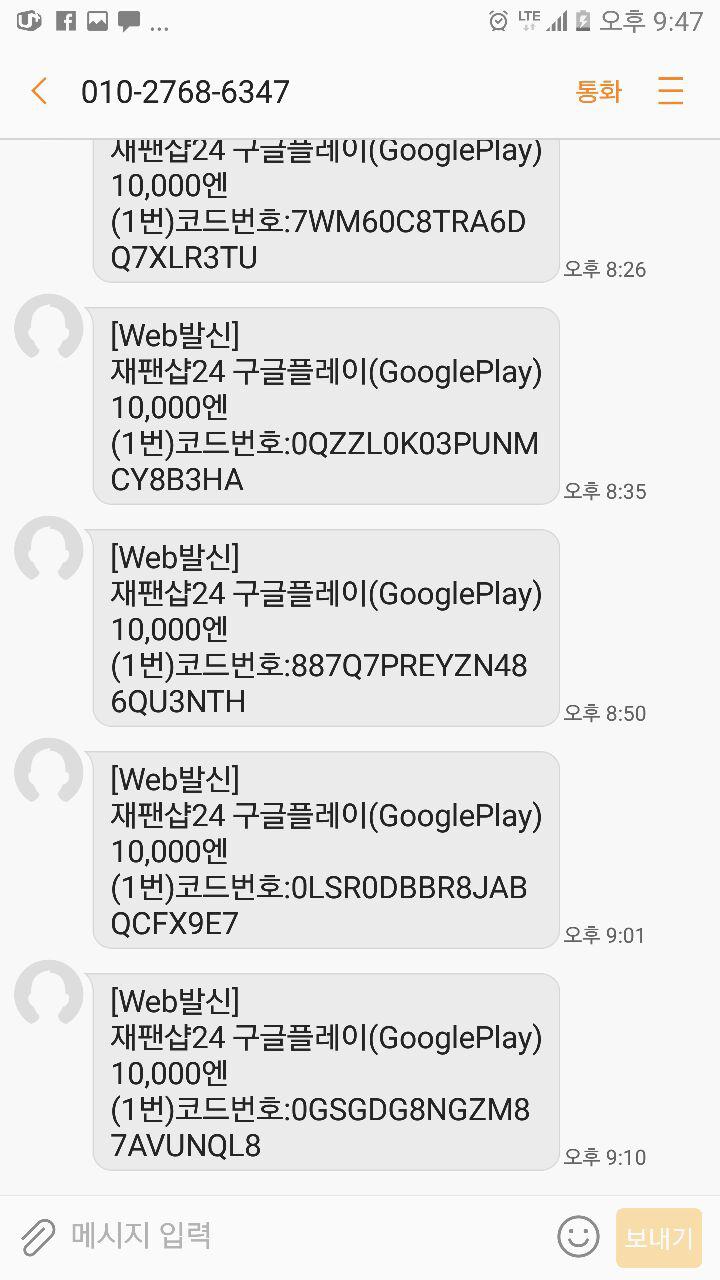Screen dimensions: 720x1280
Task: Attach a file with the paperclip icon
Action: coord(38,1237)
